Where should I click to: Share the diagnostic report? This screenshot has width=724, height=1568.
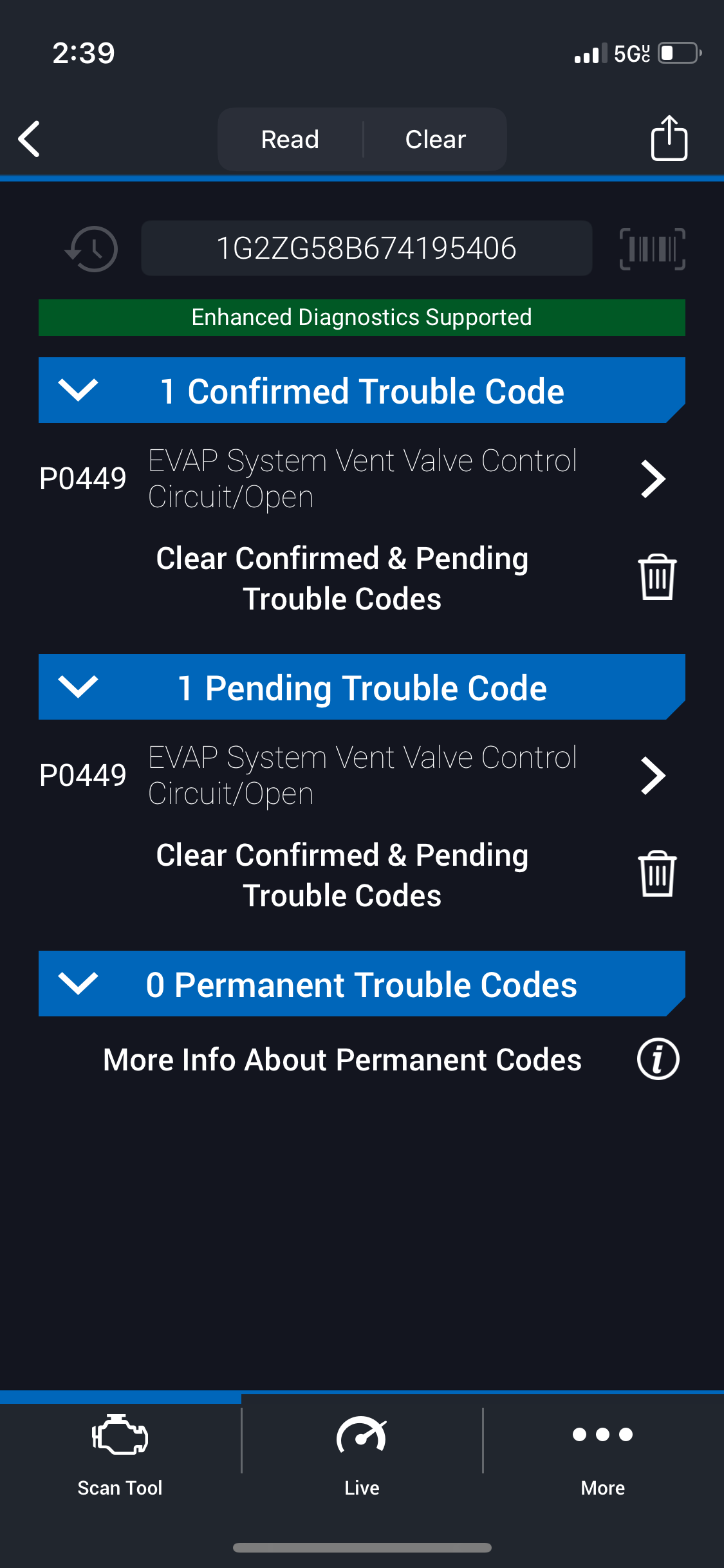(669, 138)
